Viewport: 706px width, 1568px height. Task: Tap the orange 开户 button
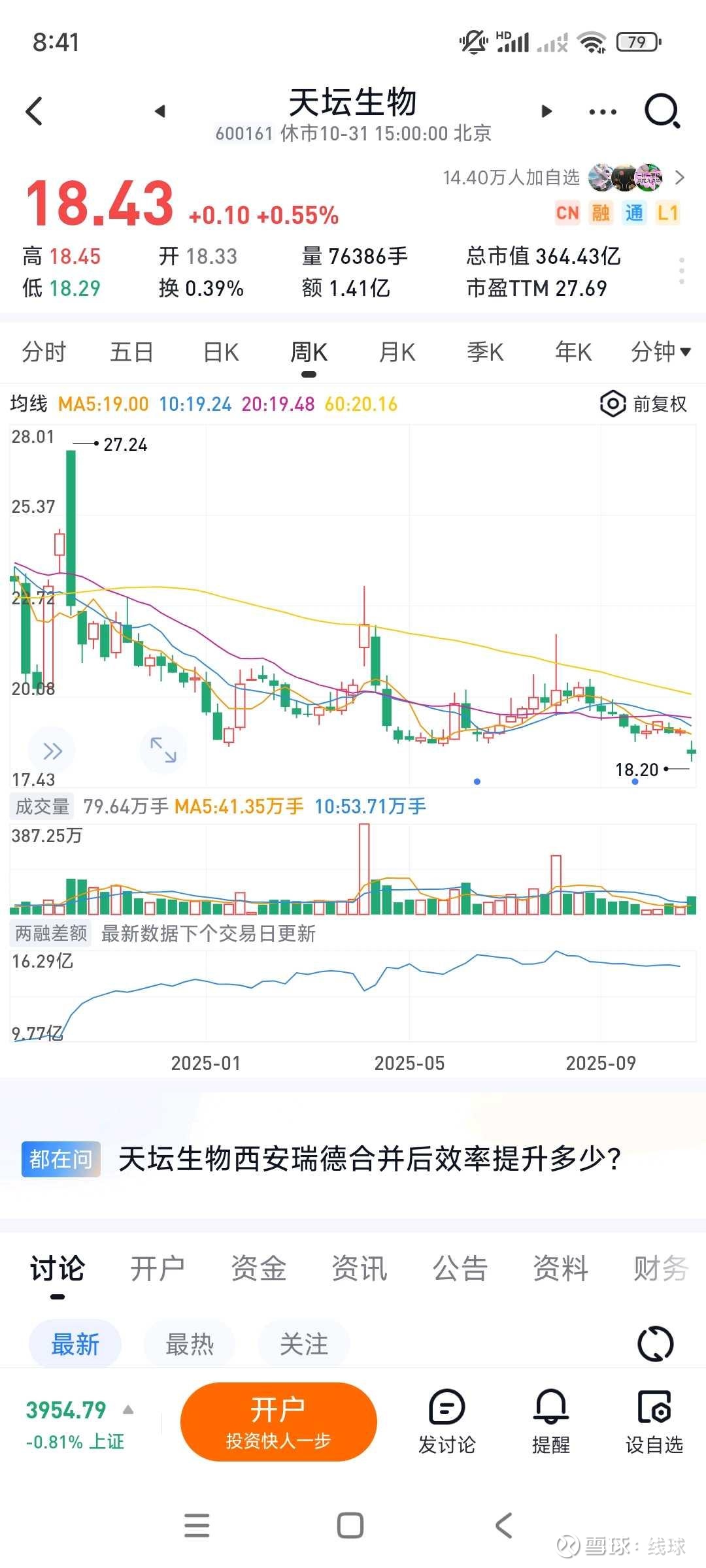[278, 1422]
